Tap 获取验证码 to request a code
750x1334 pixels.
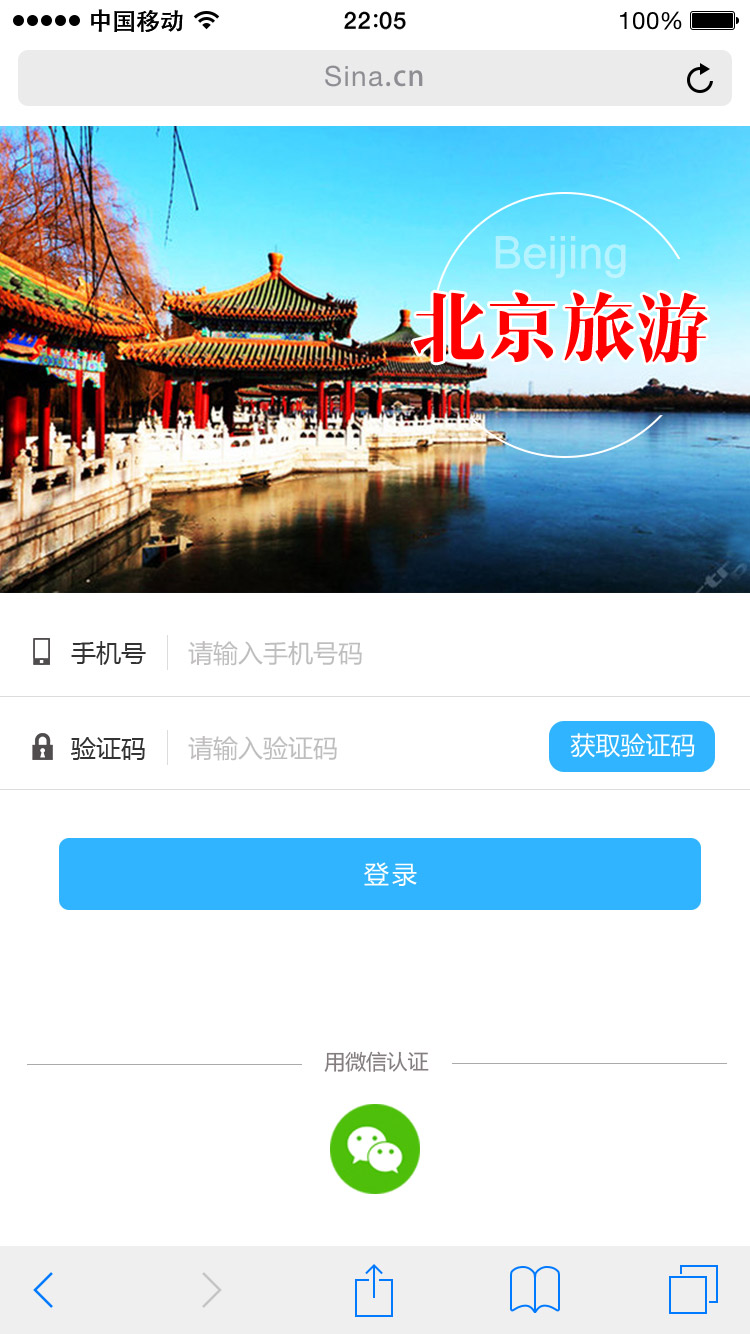(x=631, y=746)
